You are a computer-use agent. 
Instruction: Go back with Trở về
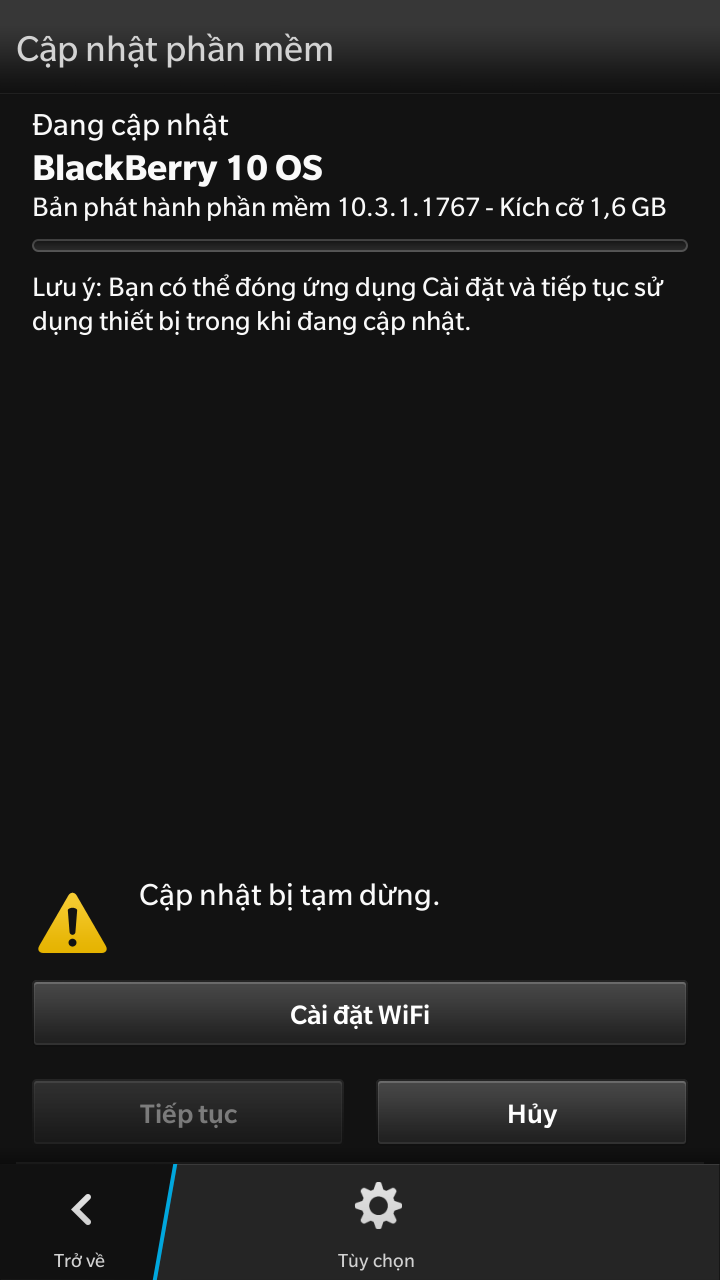pos(80,1223)
